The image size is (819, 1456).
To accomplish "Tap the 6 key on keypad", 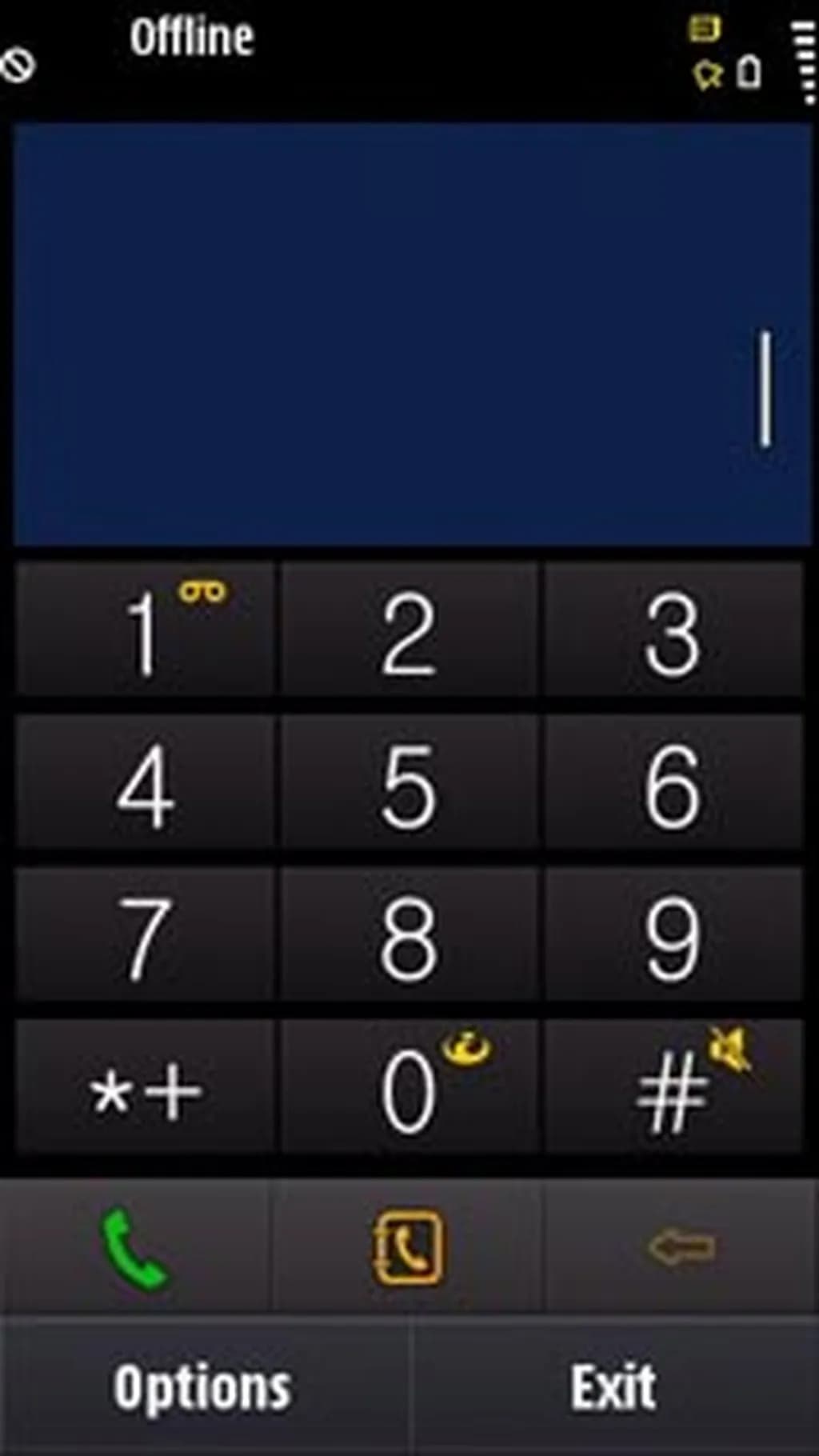I will 673,782.
